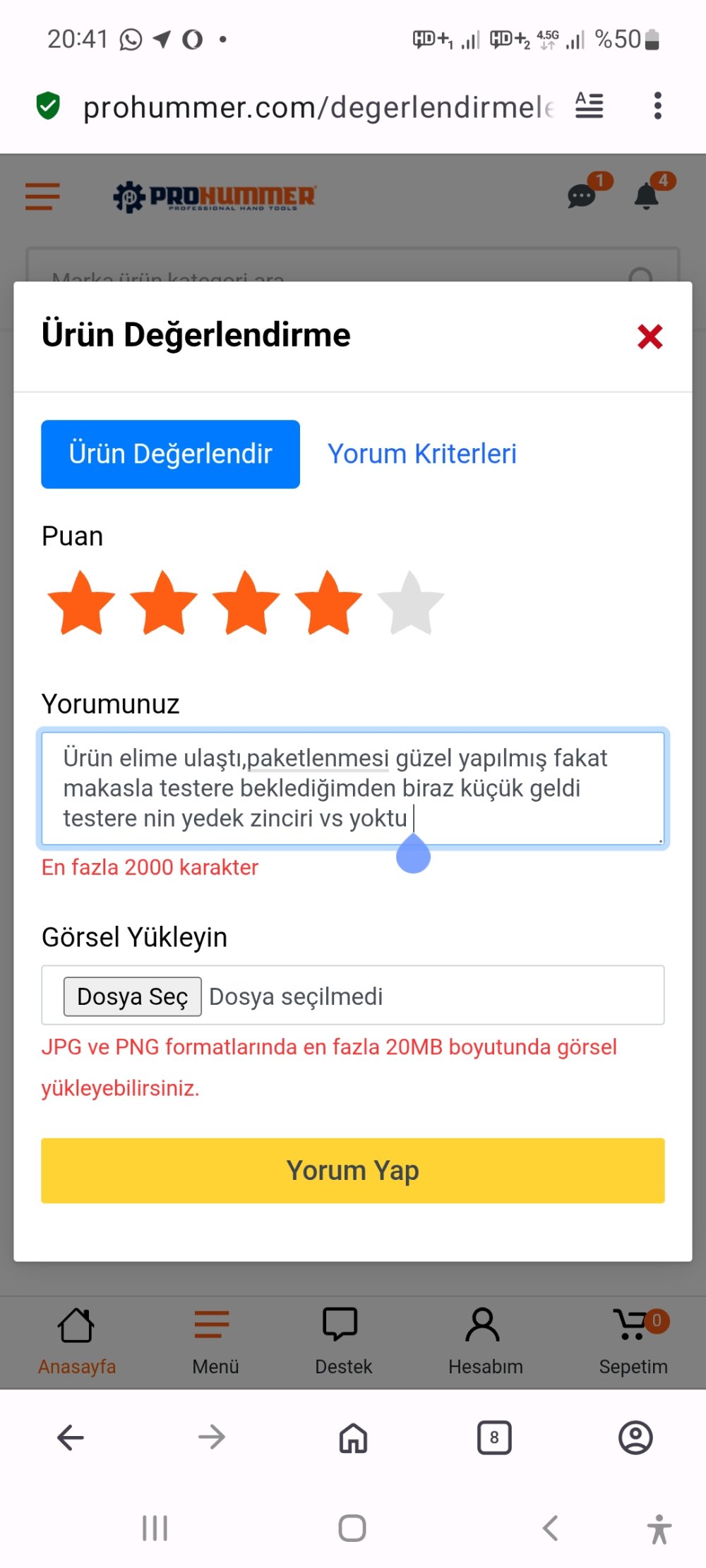Open browser profile account icon
Image resolution: width=706 pixels, height=1568 pixels.
pos(635,1437)
